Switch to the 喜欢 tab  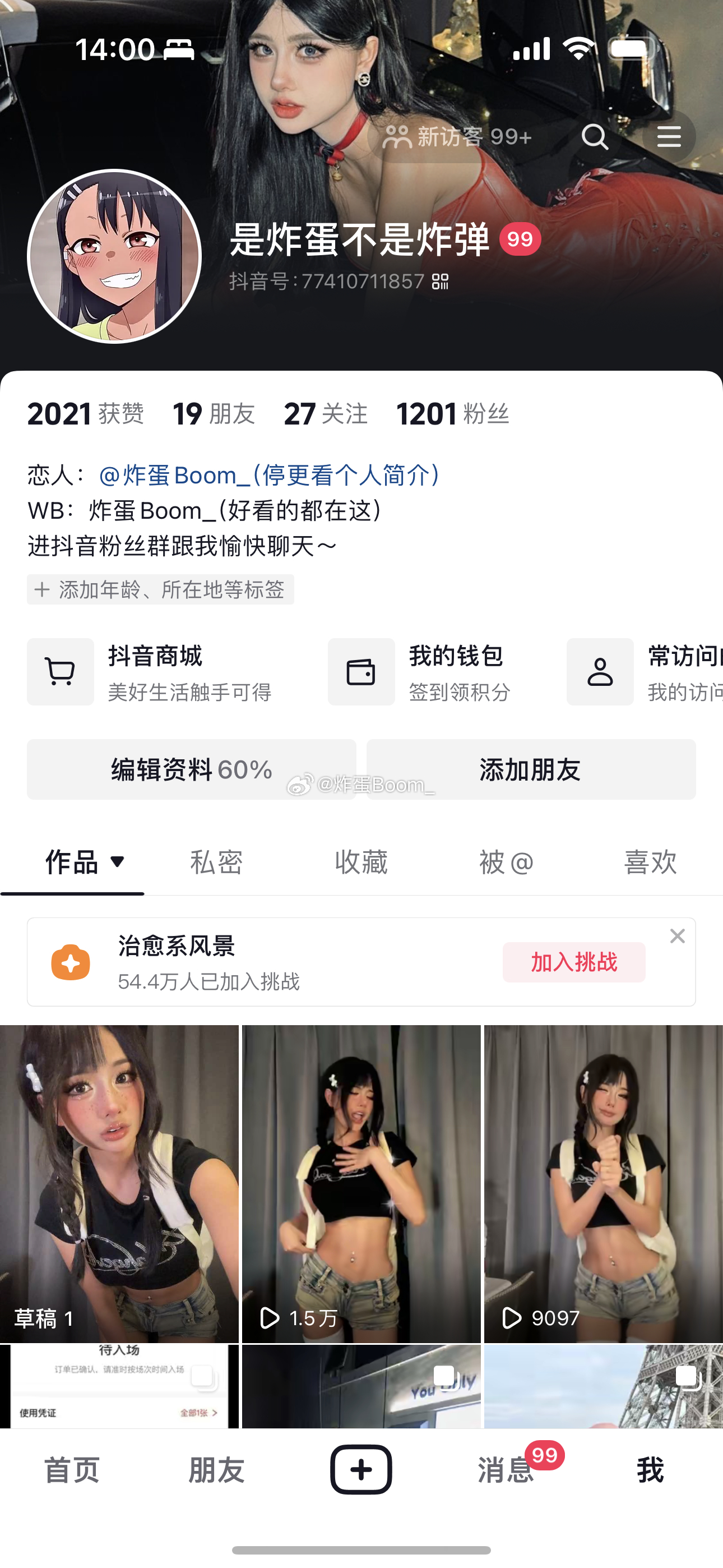pos(650,863)
